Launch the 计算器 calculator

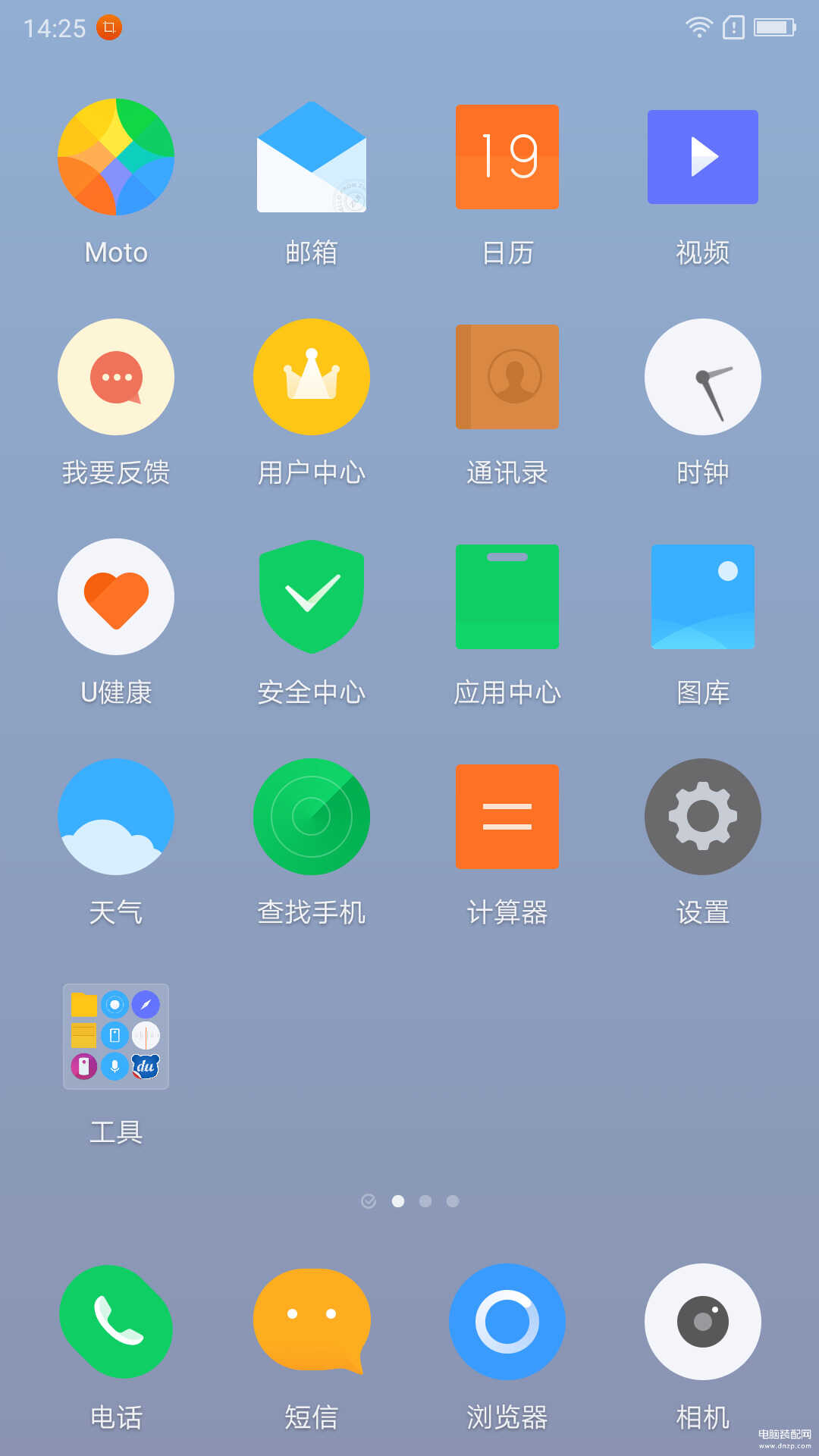tap(507, 817)
